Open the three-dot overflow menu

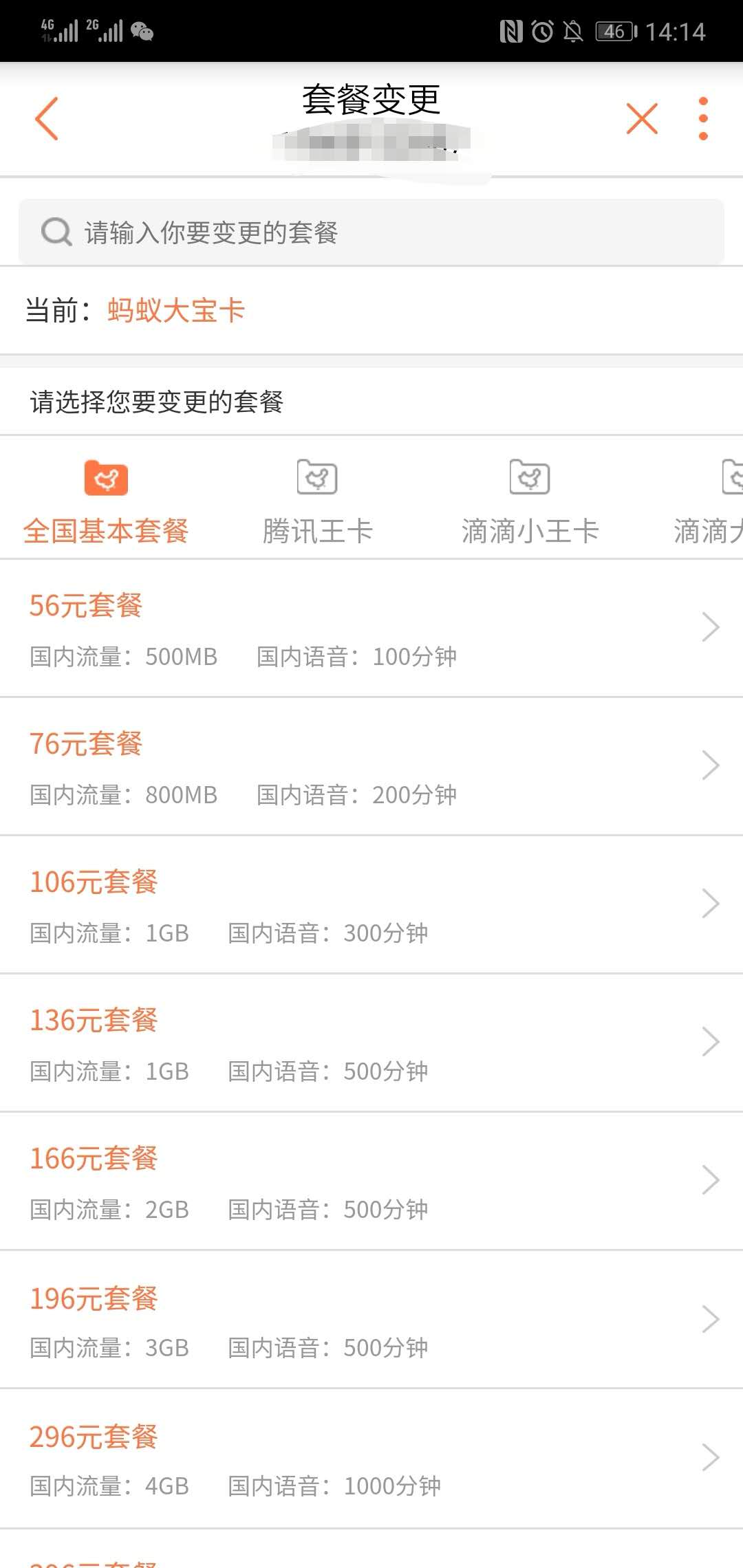click(702, 118)
